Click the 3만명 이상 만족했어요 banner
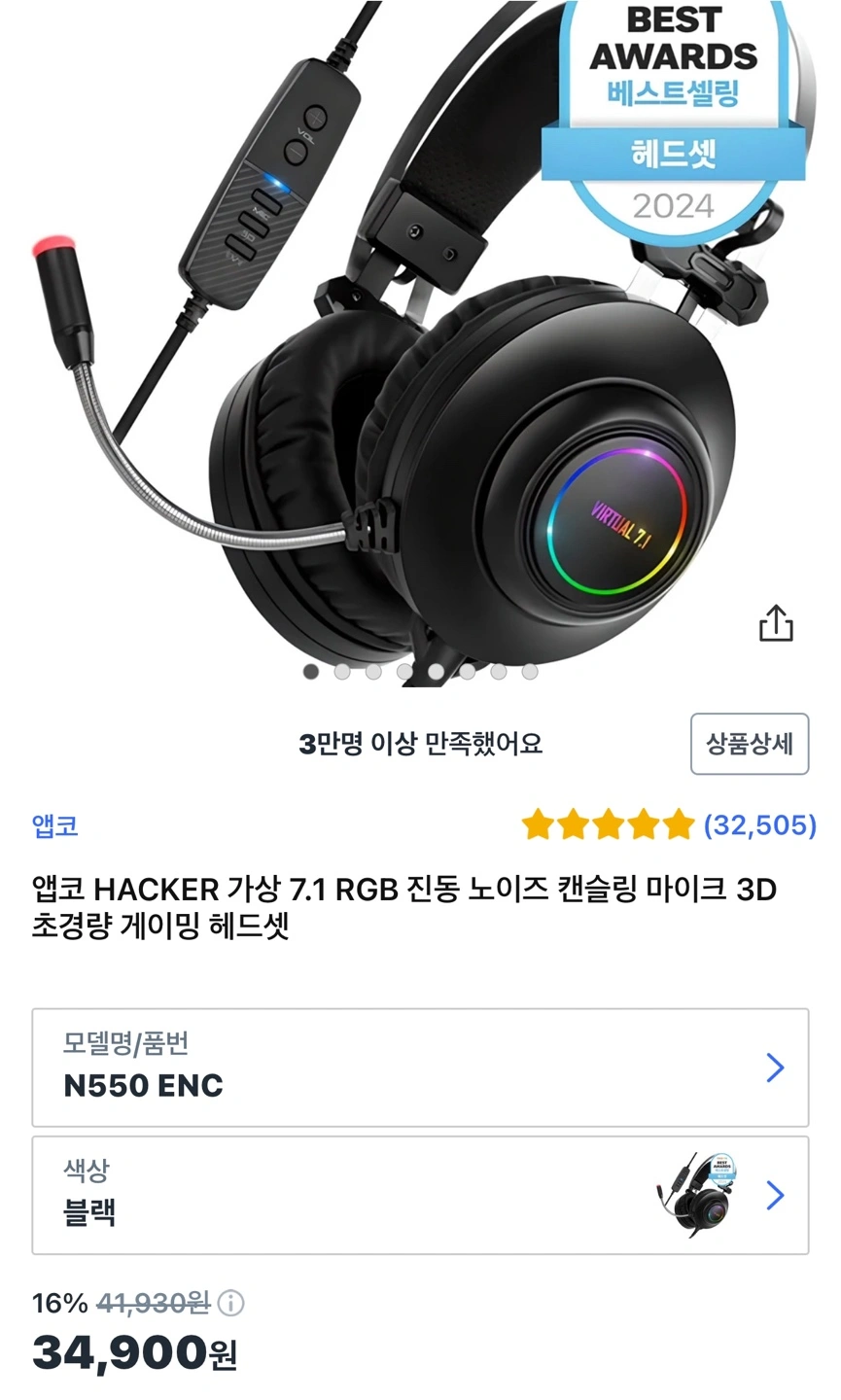The image size is (841, 1400). 420,744
